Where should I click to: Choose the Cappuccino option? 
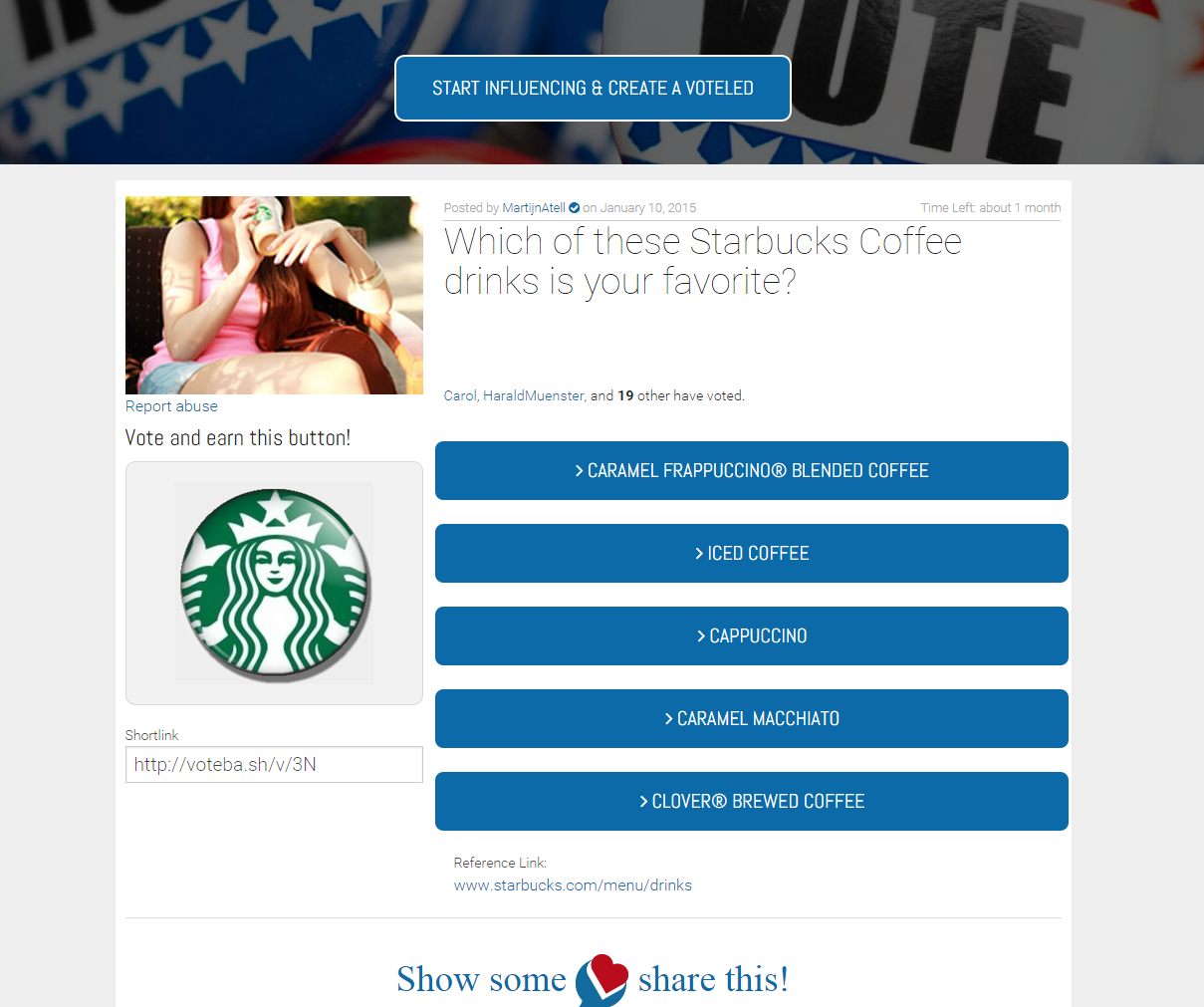751,636
